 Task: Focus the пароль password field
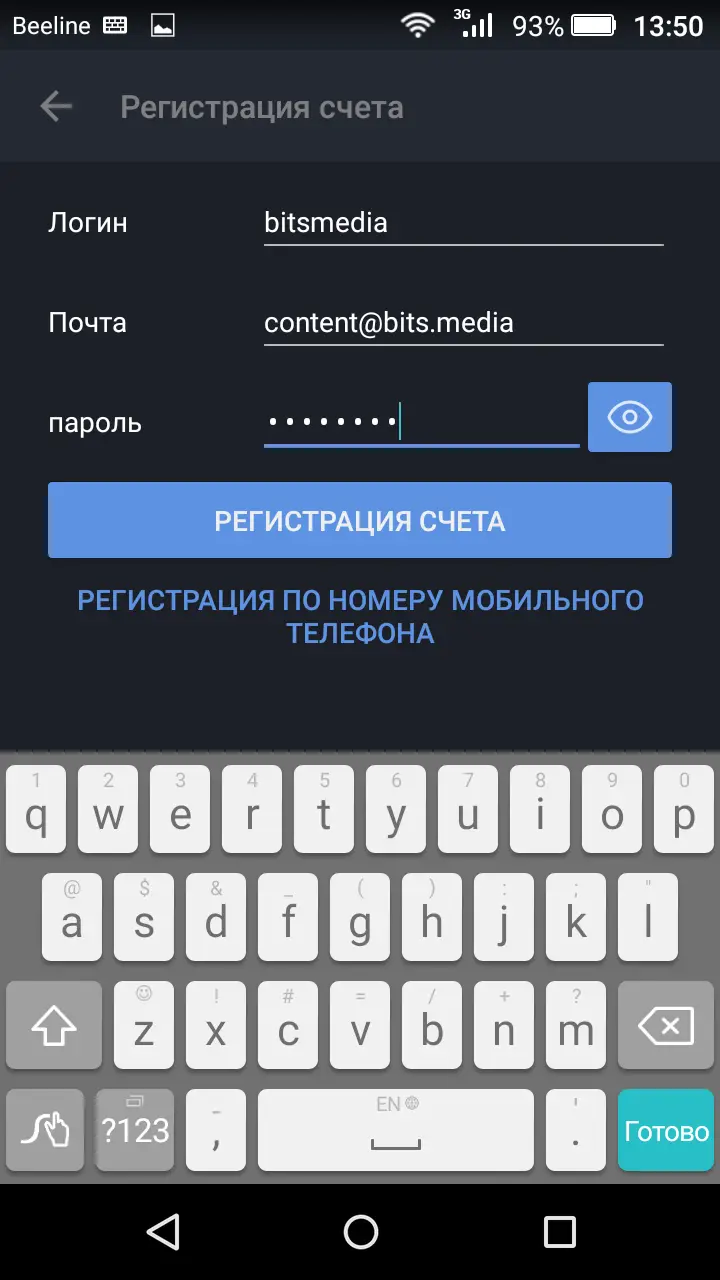pyautogui.click(x=421, y=423)
